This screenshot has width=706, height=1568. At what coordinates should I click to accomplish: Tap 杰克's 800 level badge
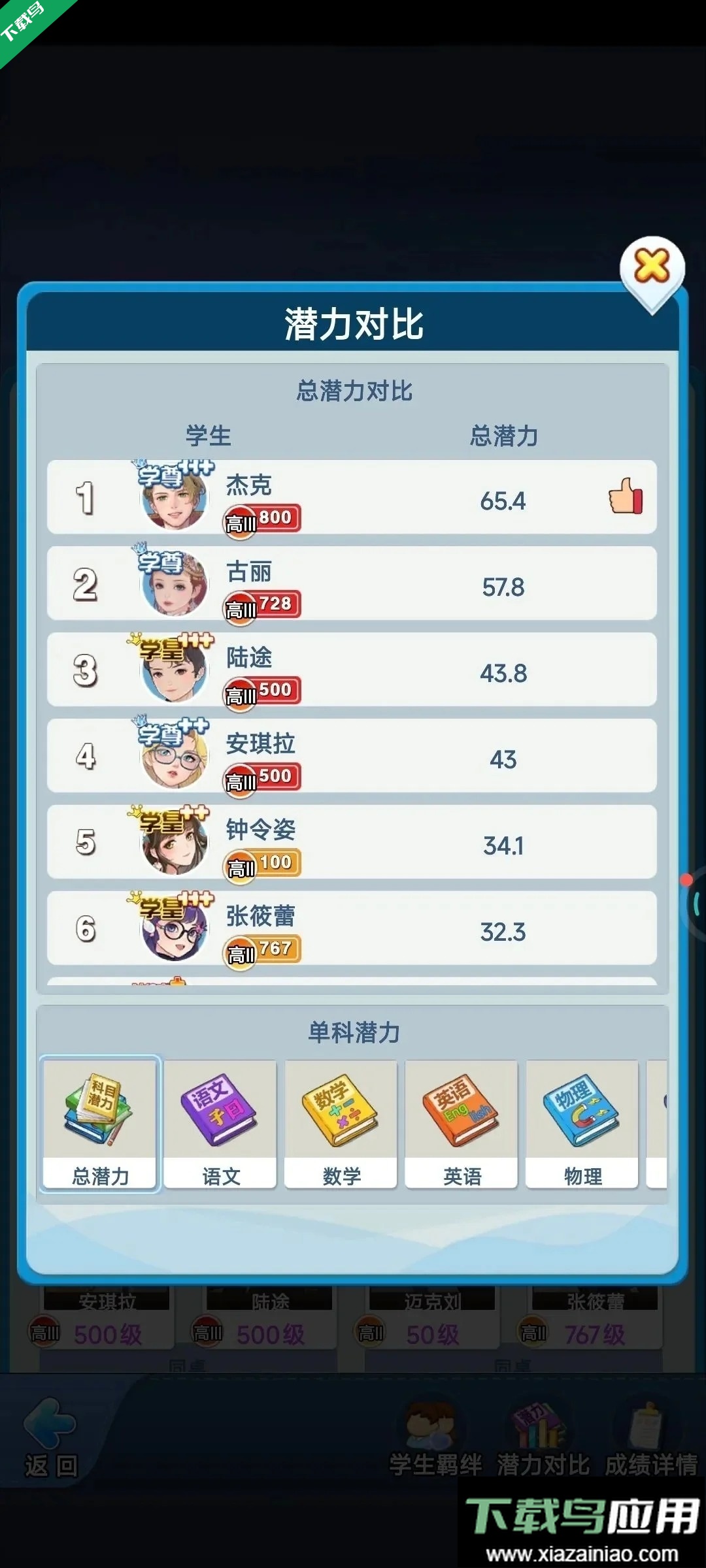263,518
